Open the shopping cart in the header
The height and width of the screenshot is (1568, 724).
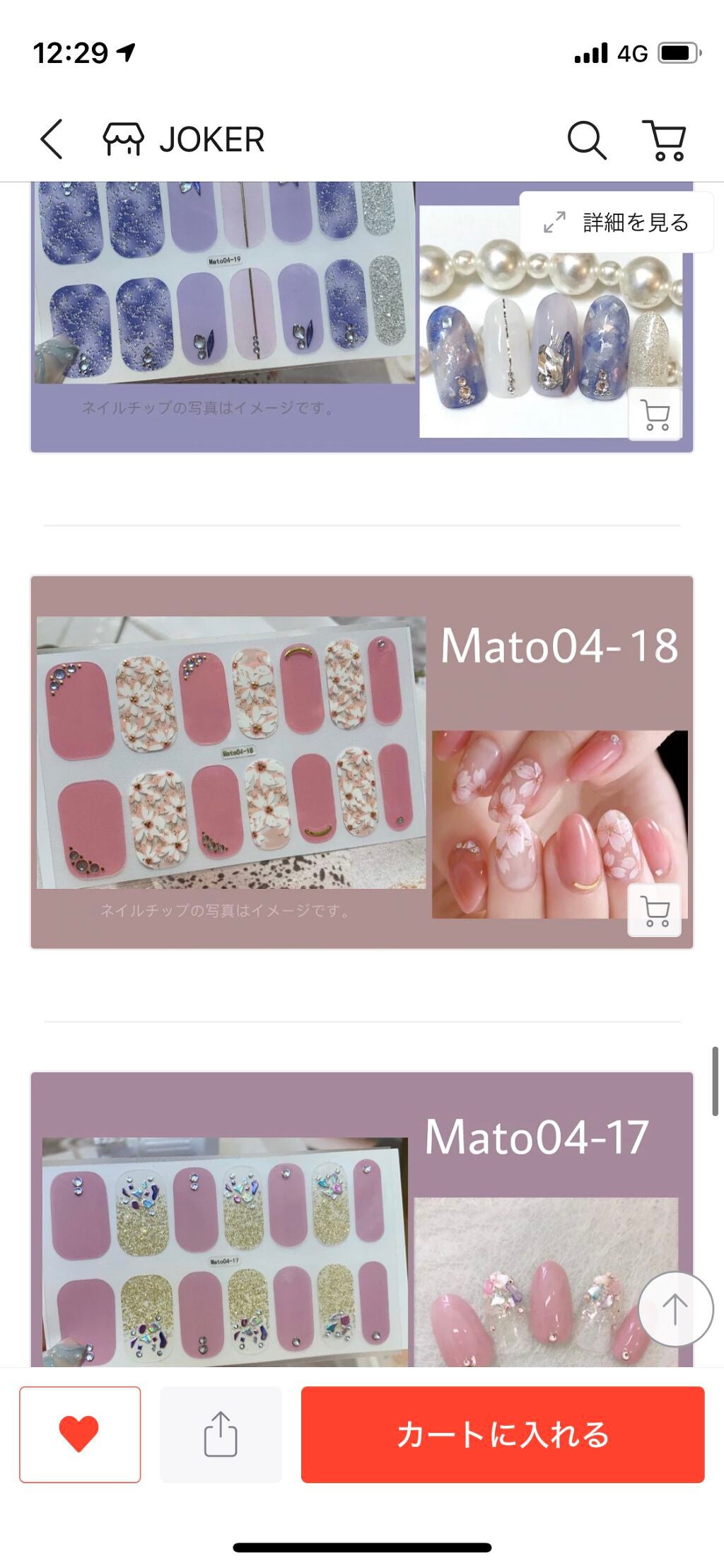(x=665, y=139)
